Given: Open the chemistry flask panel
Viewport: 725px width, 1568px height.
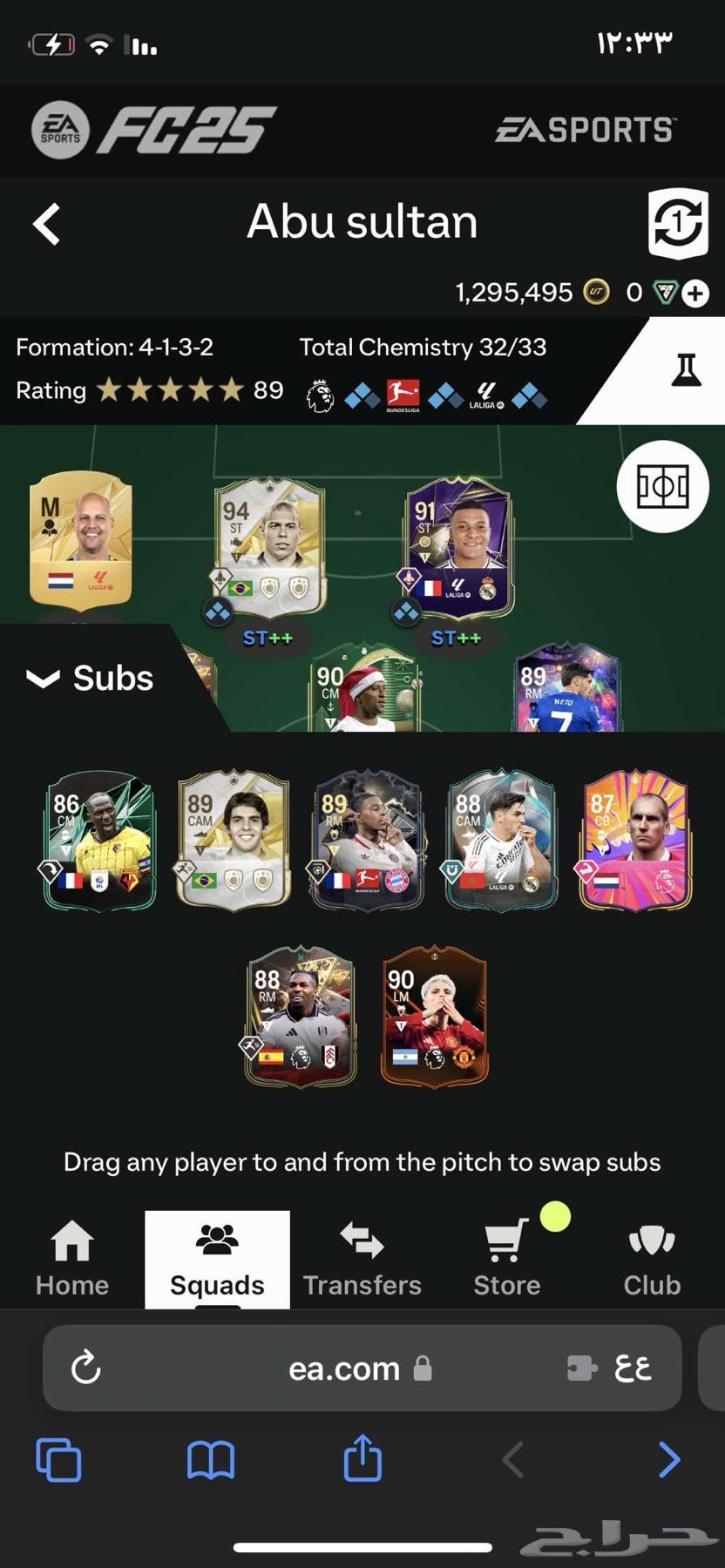Looking at the screenshot, I should coord(686,370).
